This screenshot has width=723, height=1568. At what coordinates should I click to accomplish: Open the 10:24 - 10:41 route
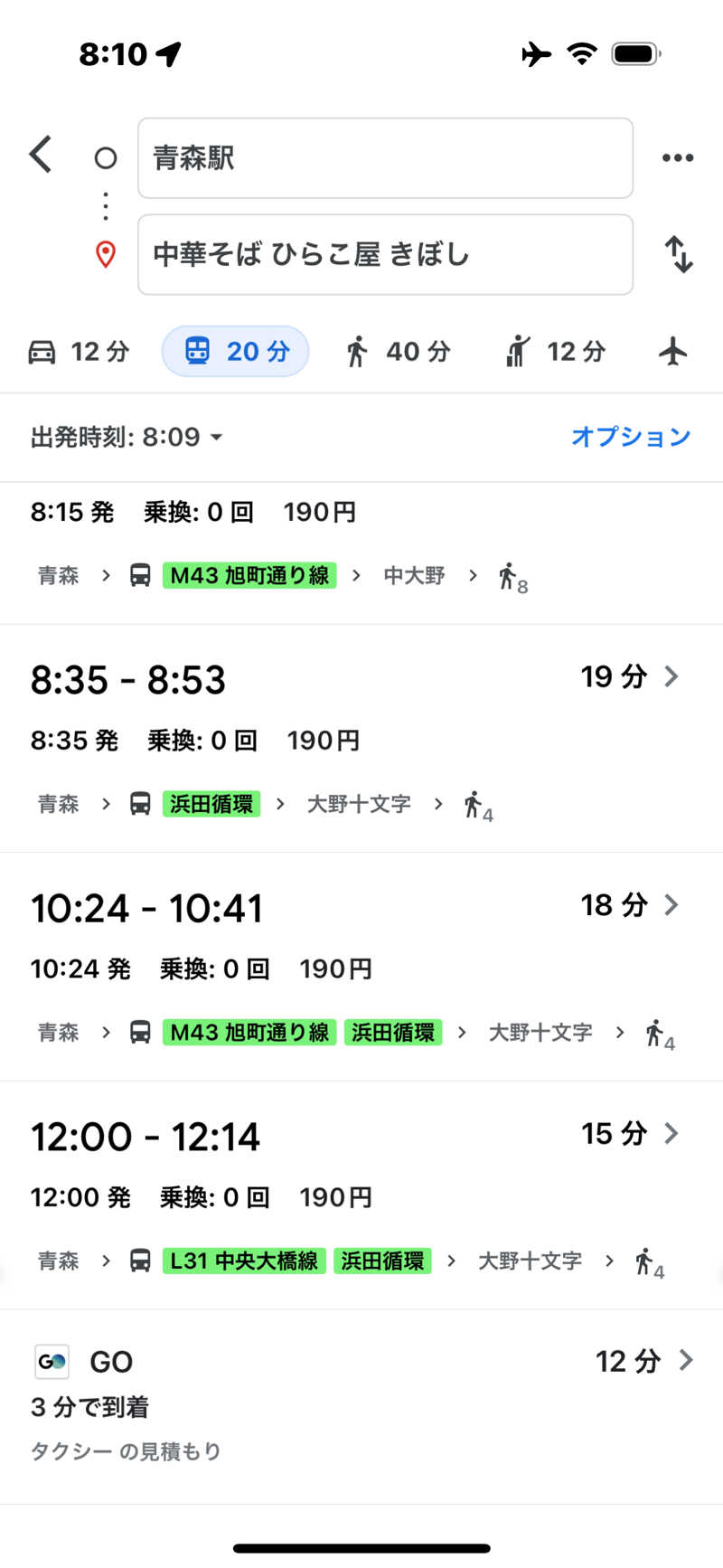click(361, 967)
